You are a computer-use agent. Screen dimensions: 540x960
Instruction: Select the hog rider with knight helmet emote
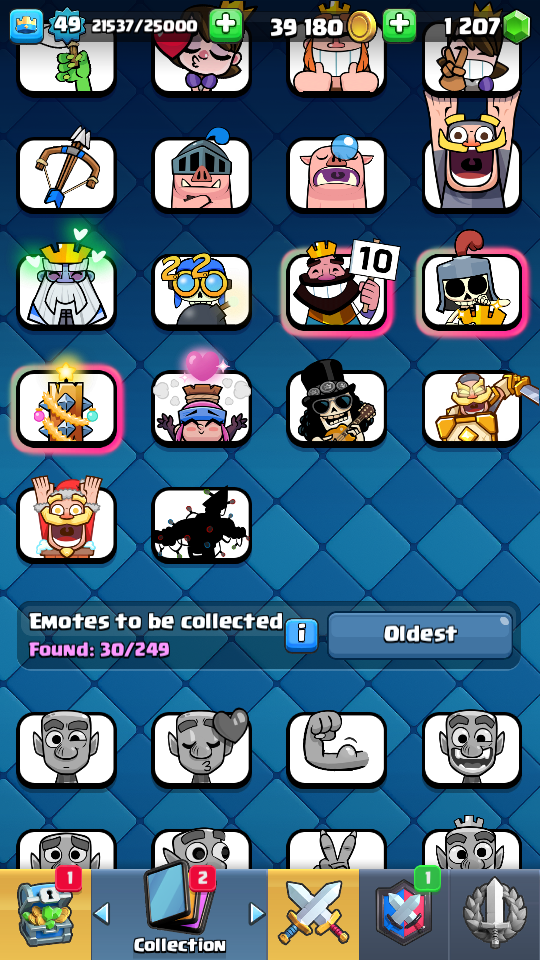click(x=201, y=174)
